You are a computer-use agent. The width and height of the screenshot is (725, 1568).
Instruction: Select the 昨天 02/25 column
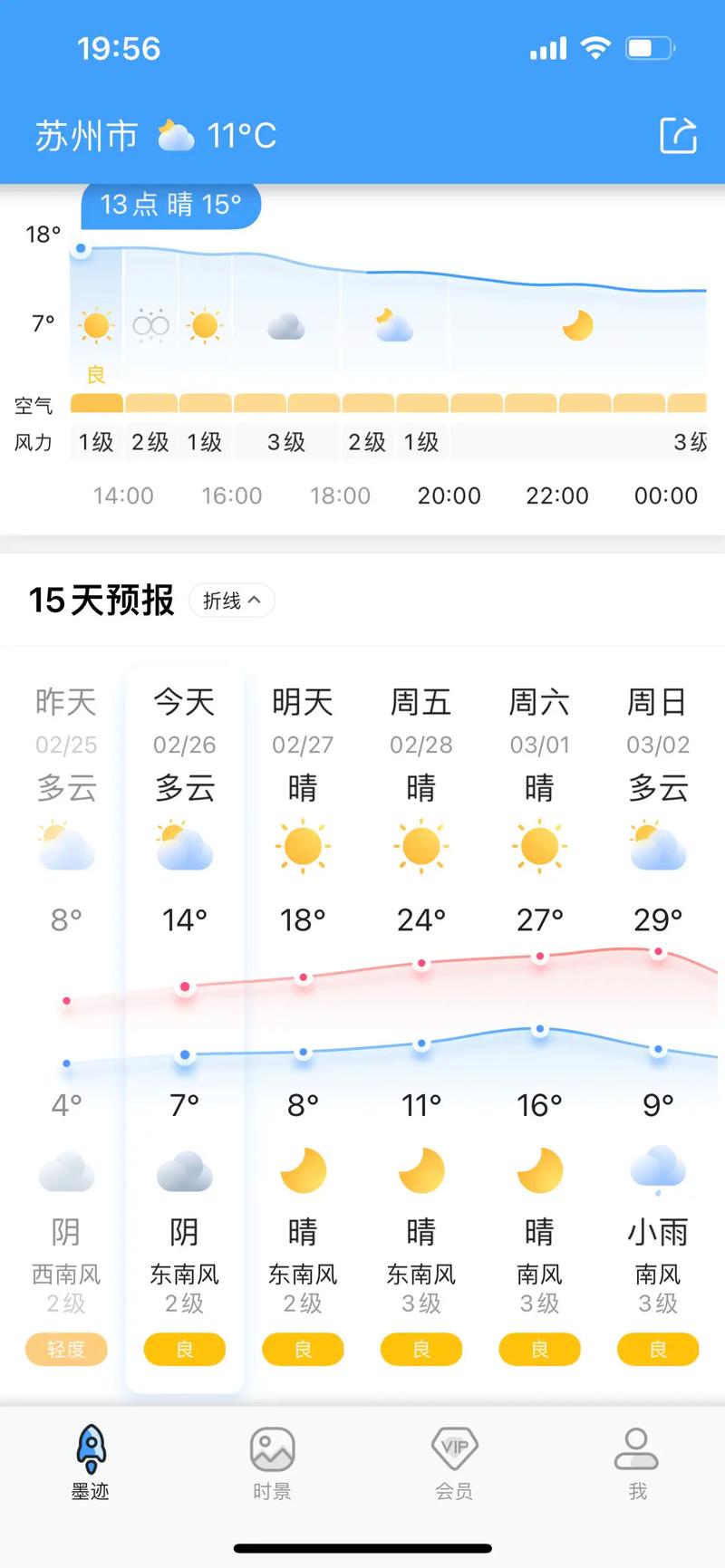65,702
